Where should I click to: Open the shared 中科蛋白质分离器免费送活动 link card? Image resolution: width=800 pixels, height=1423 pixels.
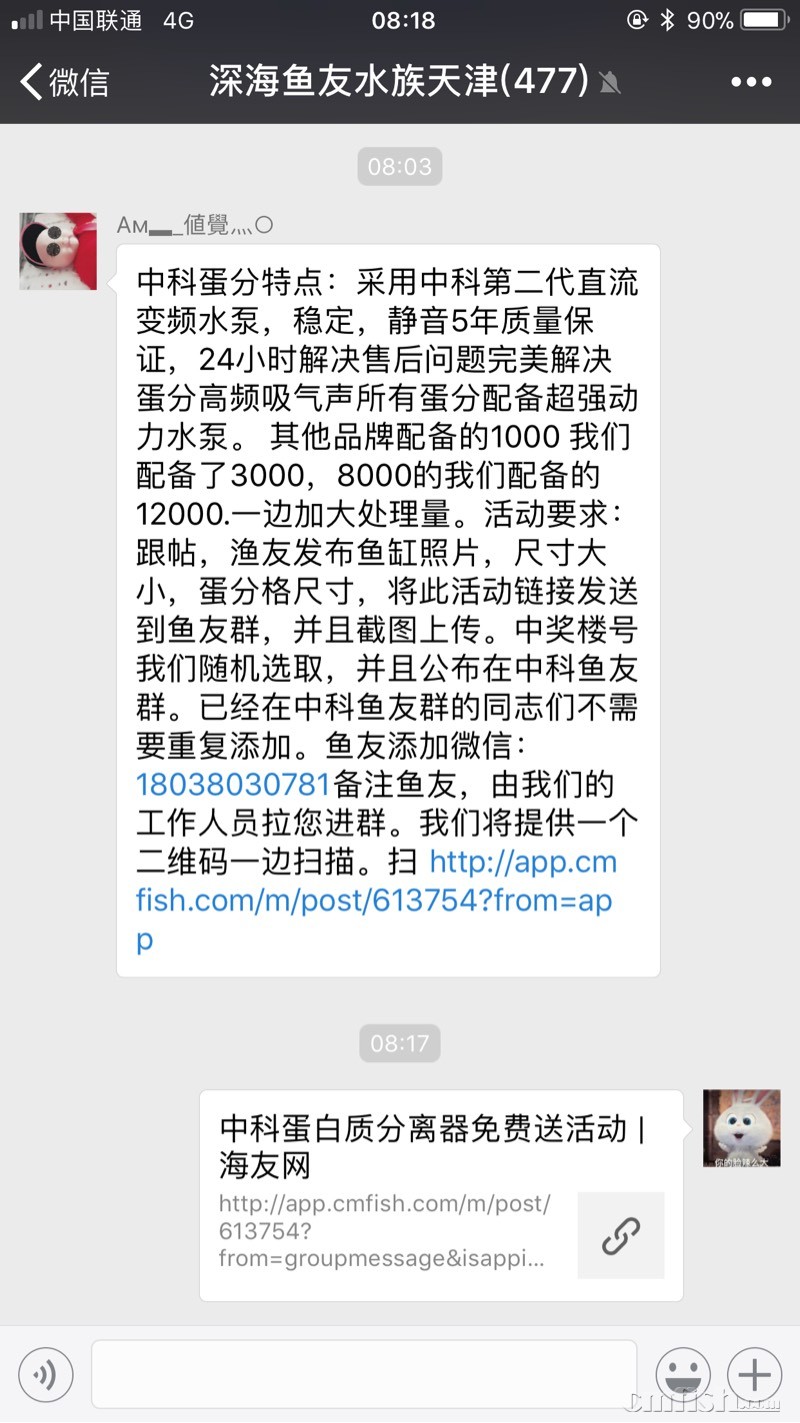click(x=440, y=1195)
